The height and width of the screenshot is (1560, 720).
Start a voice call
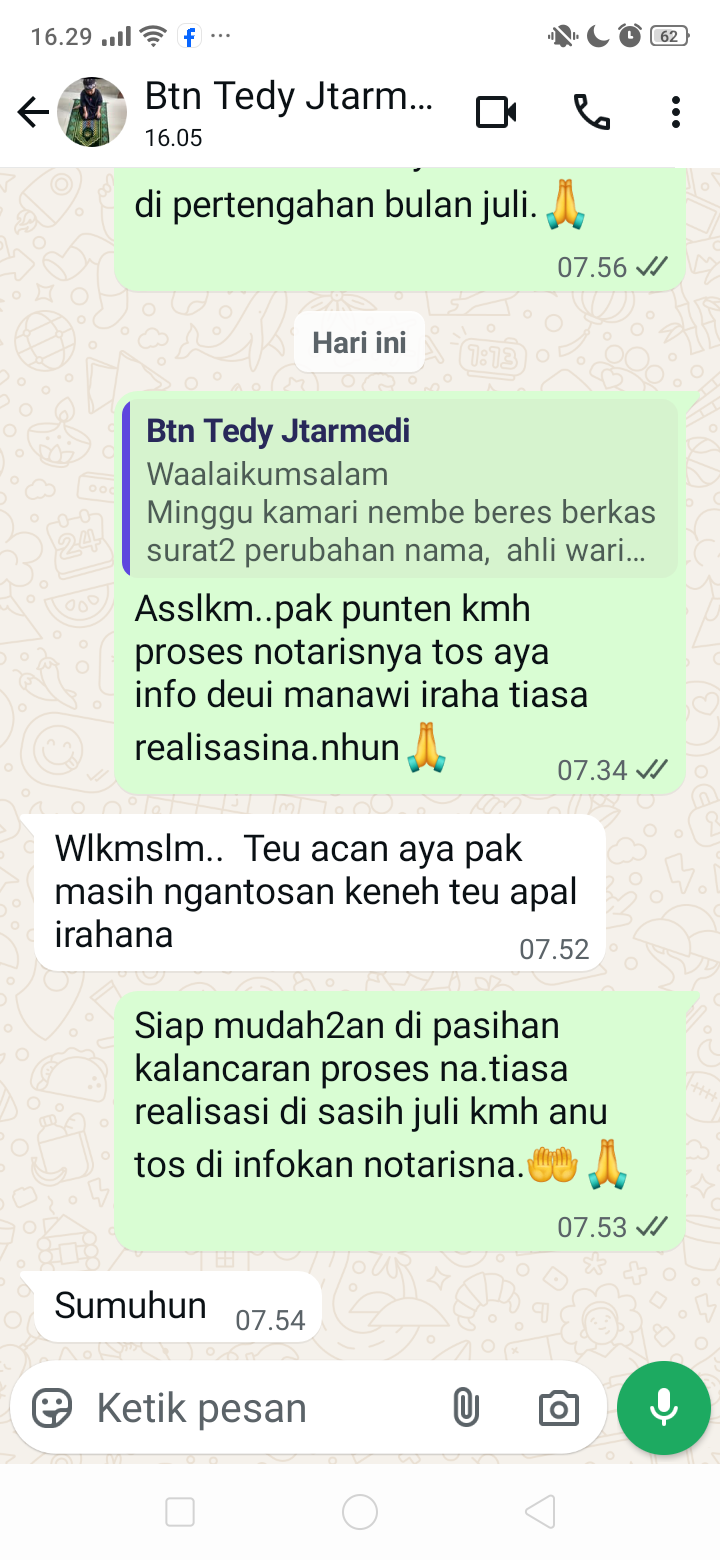pos(591,113)
